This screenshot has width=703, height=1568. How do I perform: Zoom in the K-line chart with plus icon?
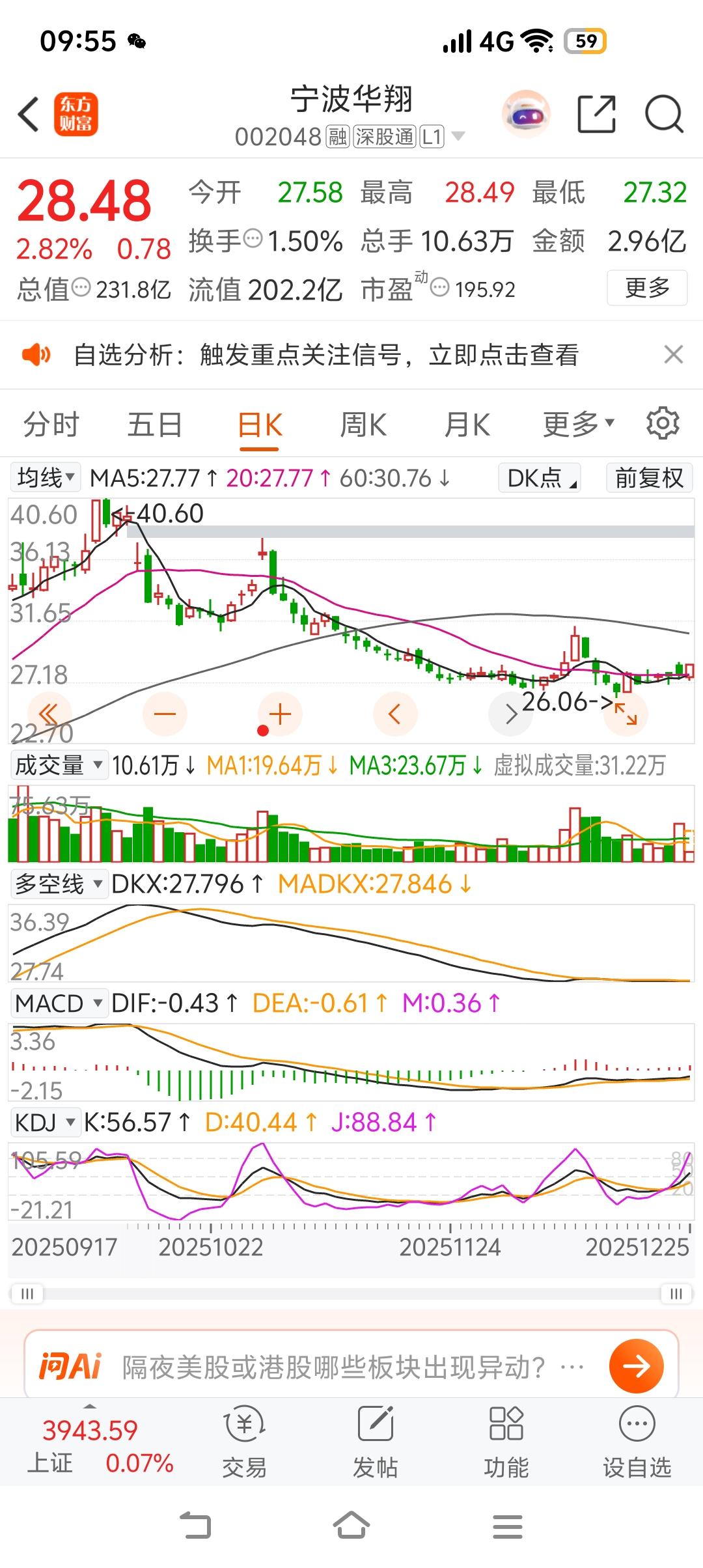pos(281,714)
